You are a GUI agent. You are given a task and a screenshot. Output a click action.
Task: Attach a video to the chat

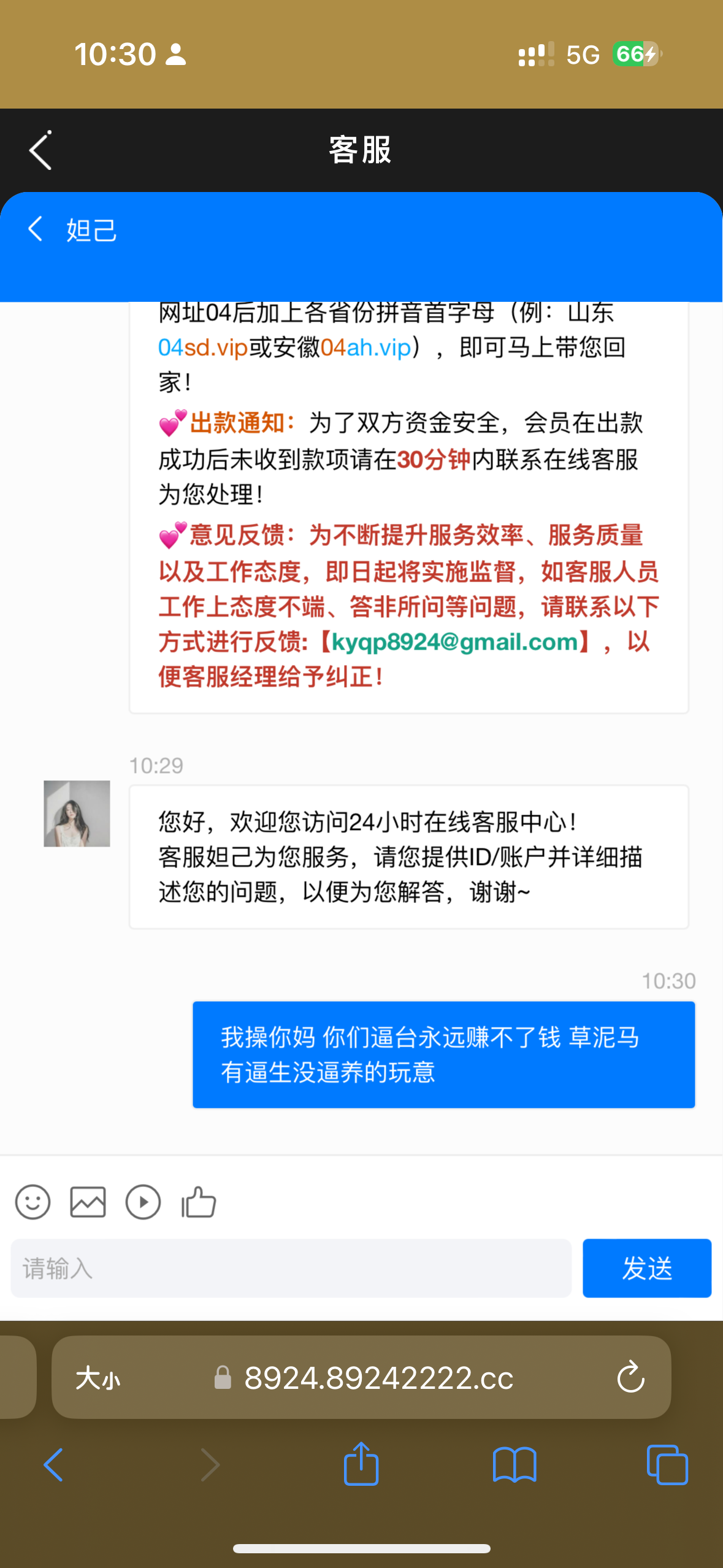[x=143, y=1202]
